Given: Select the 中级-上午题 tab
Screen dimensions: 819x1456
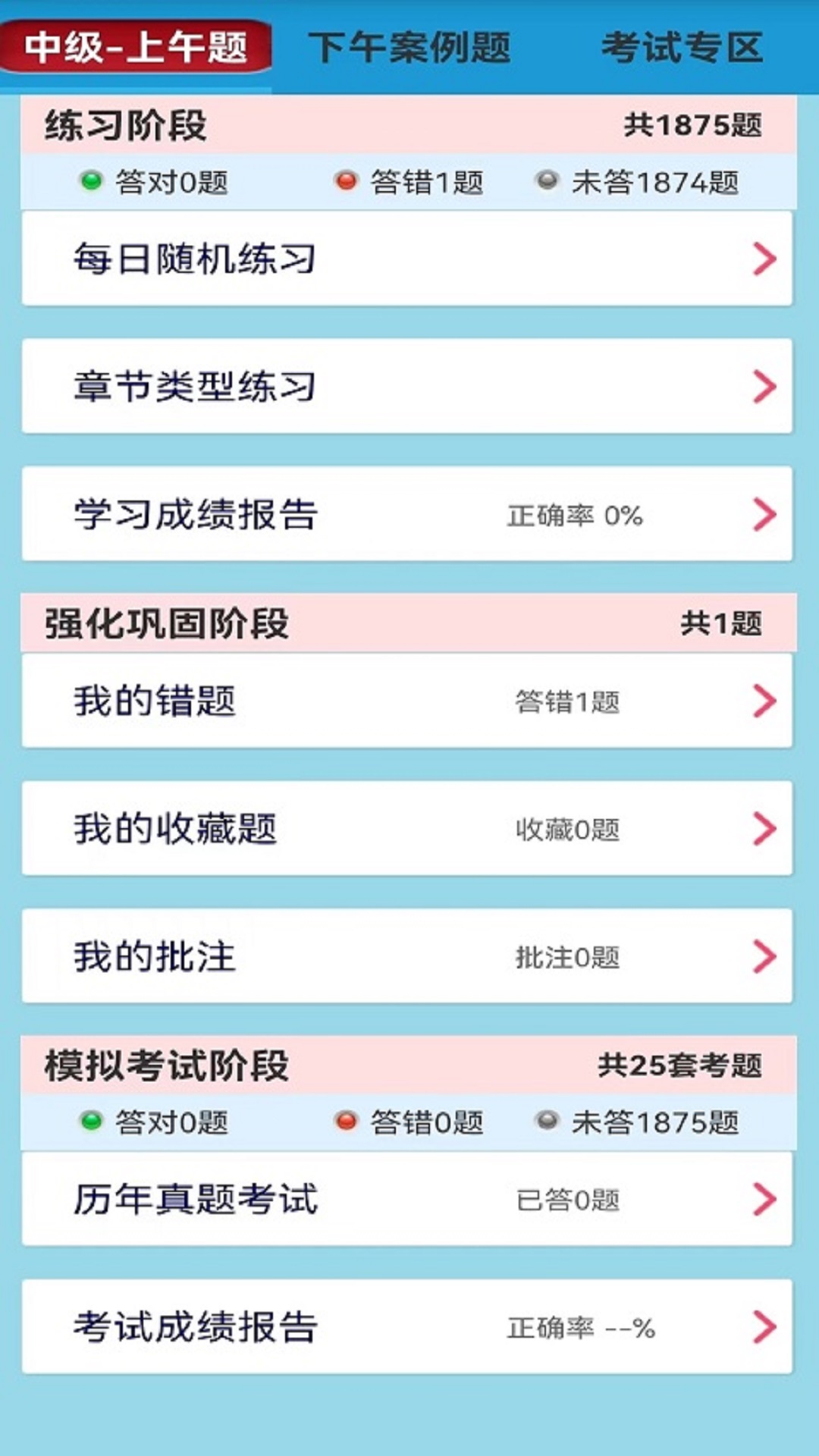Looking at the screenshot, I should tap(135, 47).
